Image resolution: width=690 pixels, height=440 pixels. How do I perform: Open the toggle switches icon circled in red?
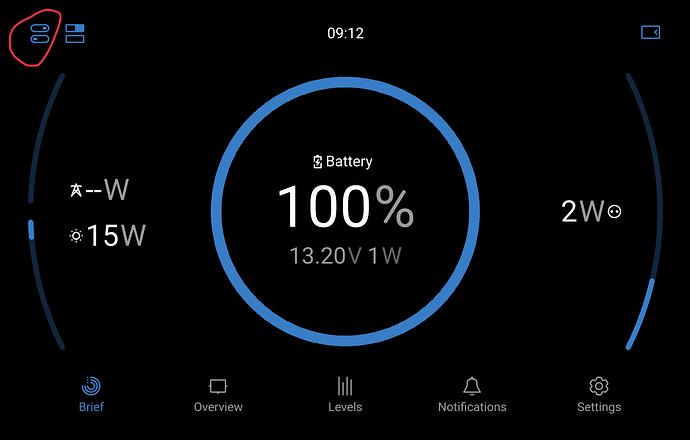pos(40,33)
